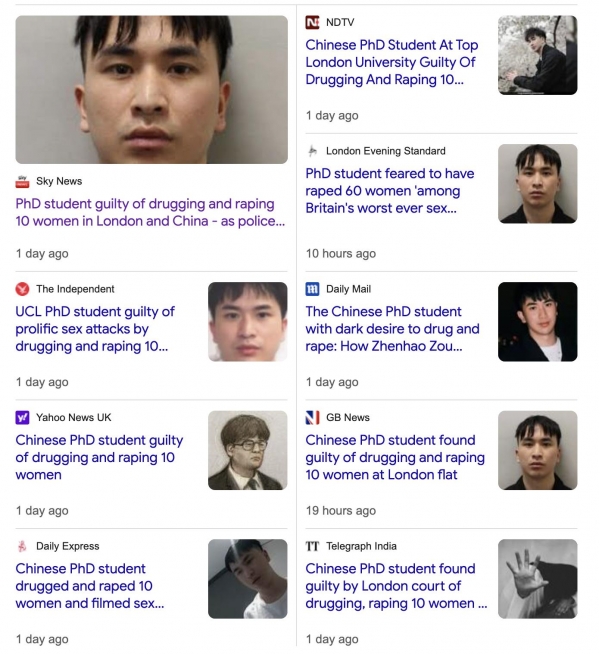
Task: Open the NDTV article on London University student
Action: [391, 62]
